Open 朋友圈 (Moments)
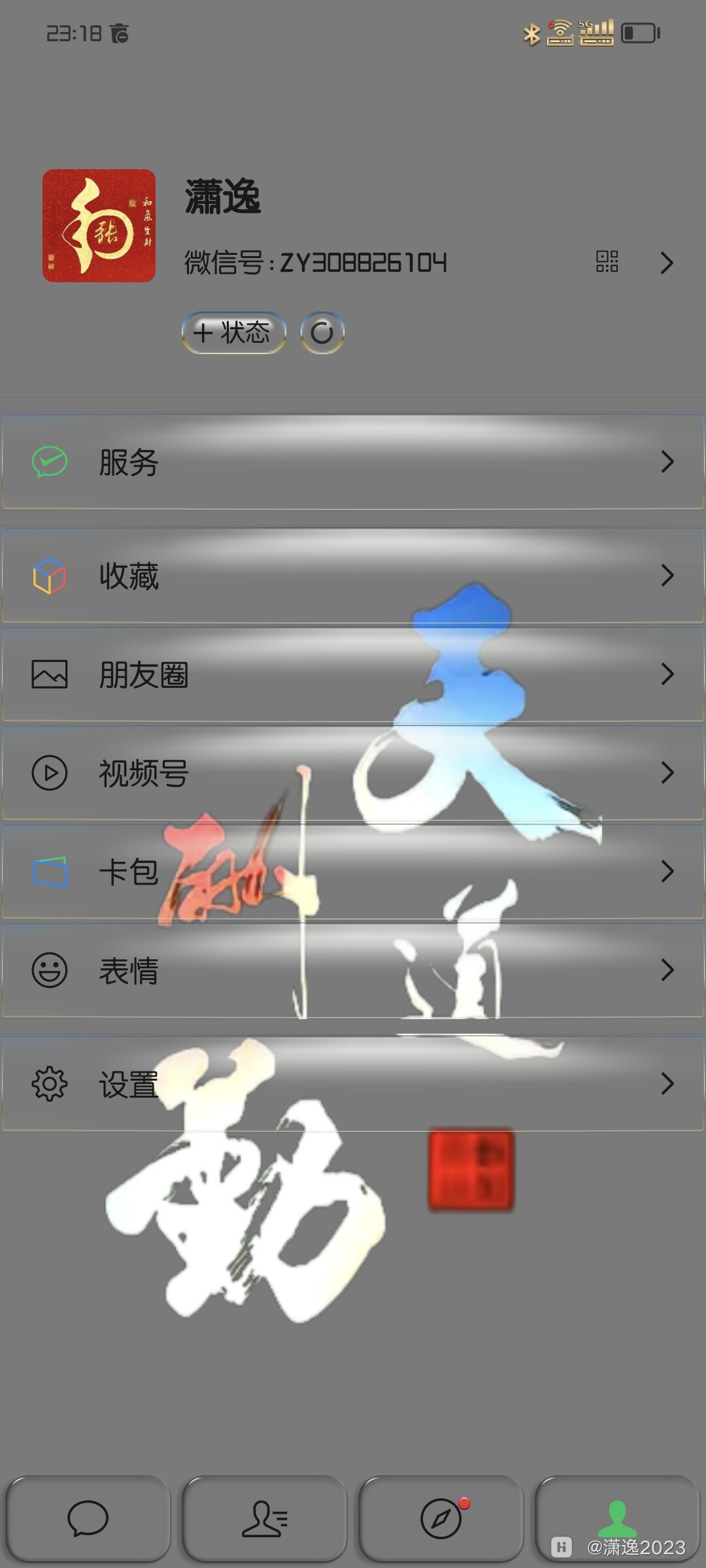The width and height of the screenshot is (706, 1568). pos(144,675)
